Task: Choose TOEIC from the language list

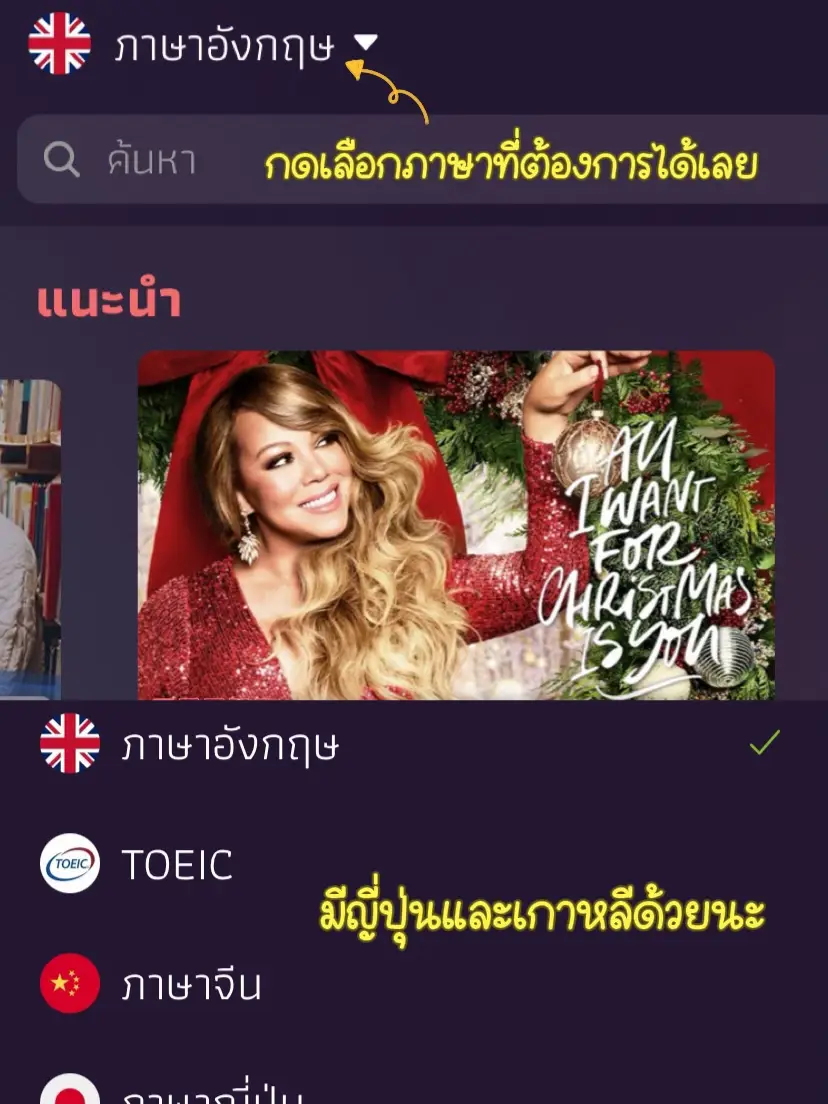Action: coord(178,865)
